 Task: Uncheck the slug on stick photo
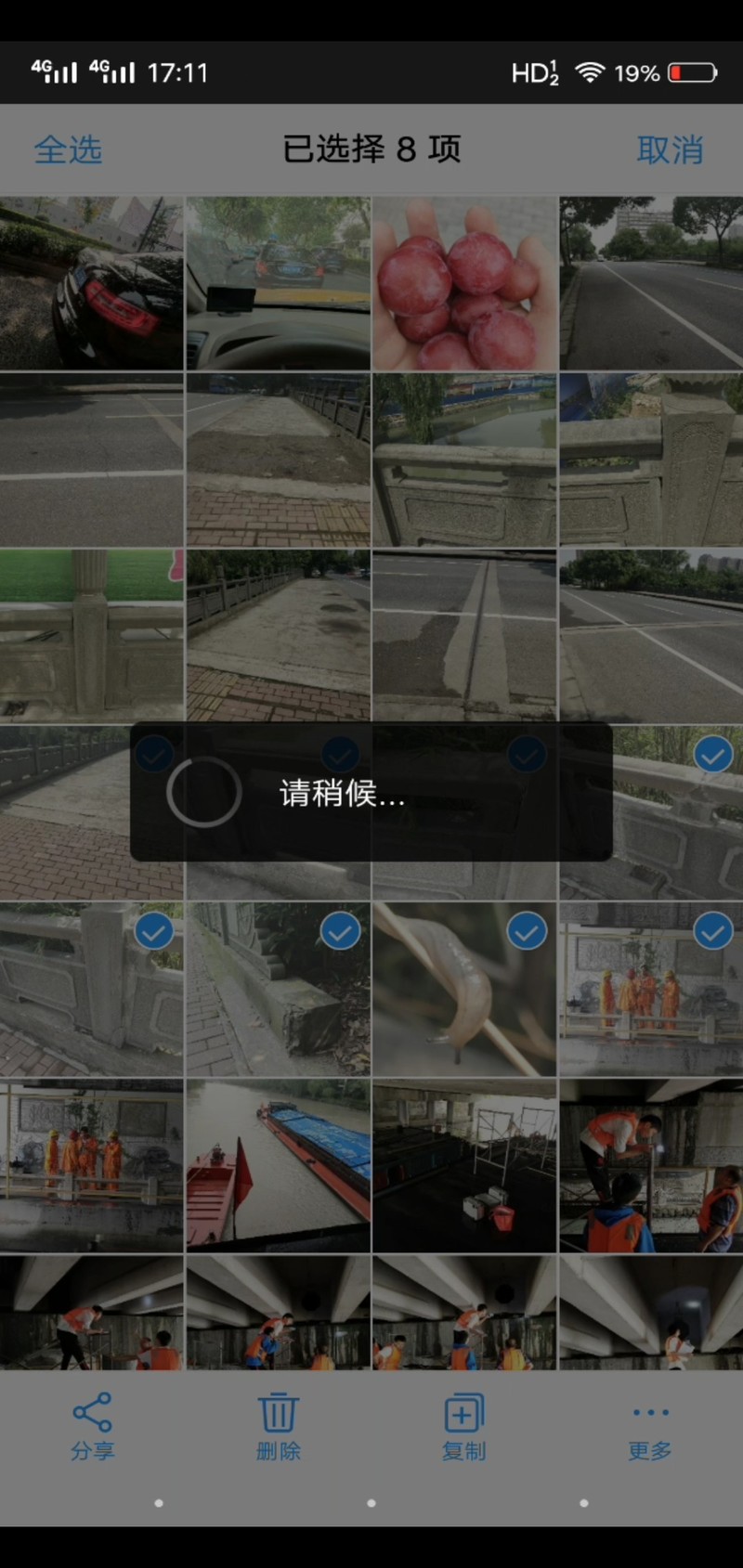[527, 931]
